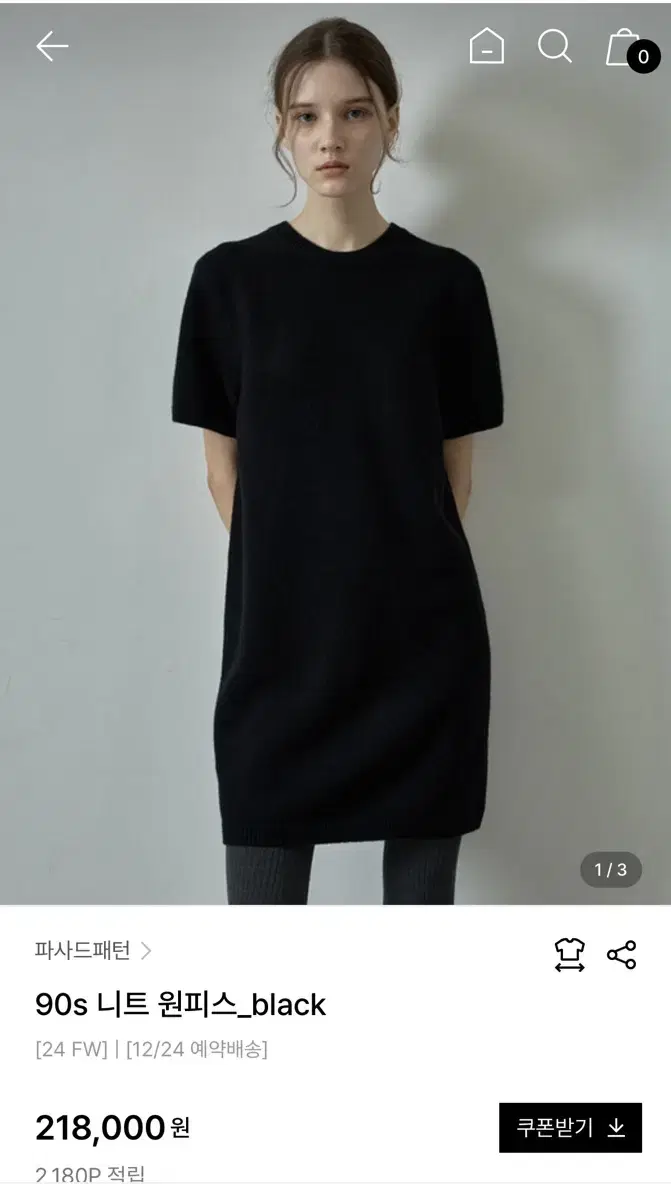The height and width of the screenshot is (1200, 671).
Task: Go back to the previous page
Action: click(52, 46)
